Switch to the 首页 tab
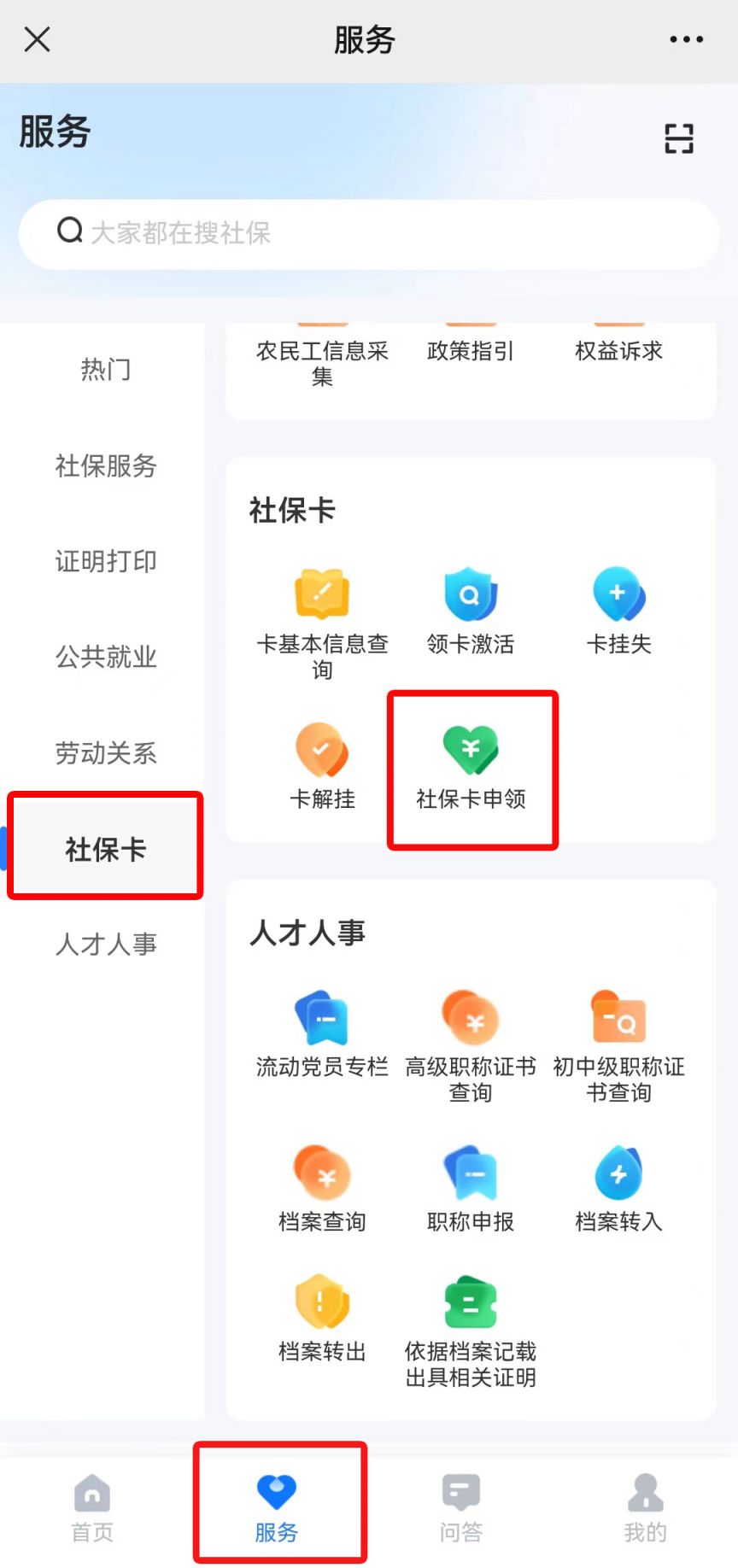The image size is (738, 1568). pos(92,1508)
